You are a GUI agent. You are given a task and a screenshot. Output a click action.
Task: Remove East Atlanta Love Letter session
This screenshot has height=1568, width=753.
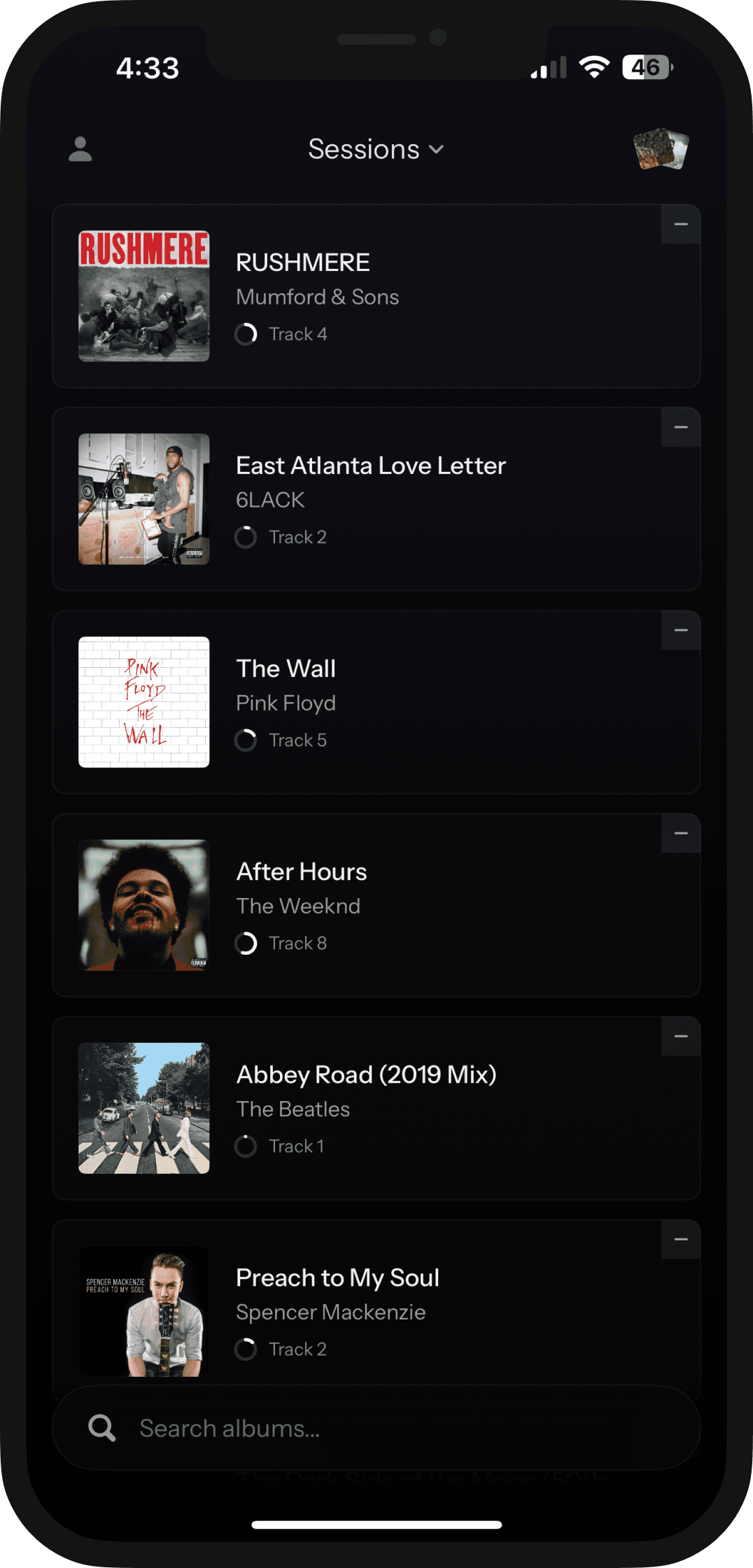[x=681, y=428]
